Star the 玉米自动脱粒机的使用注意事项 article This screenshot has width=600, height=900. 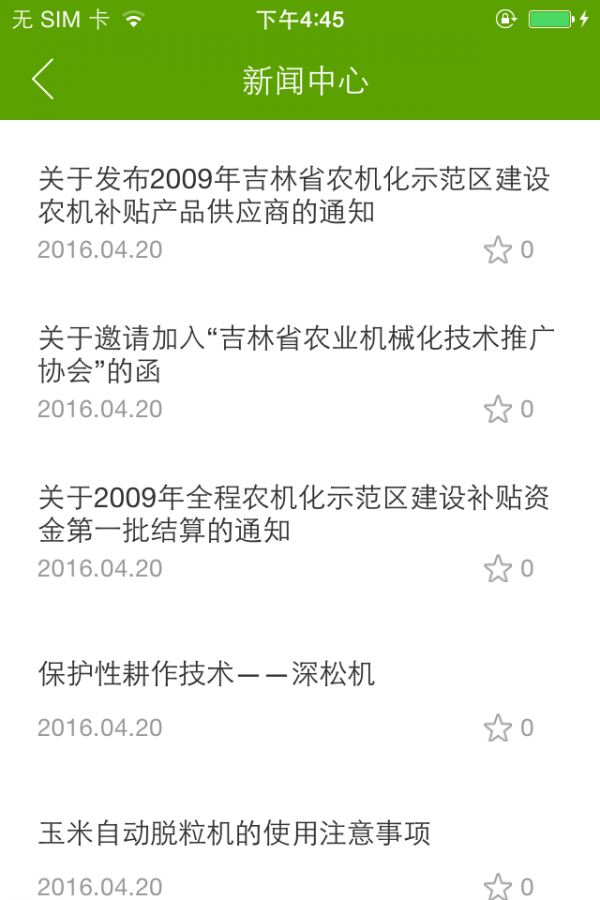coord(498,886)
